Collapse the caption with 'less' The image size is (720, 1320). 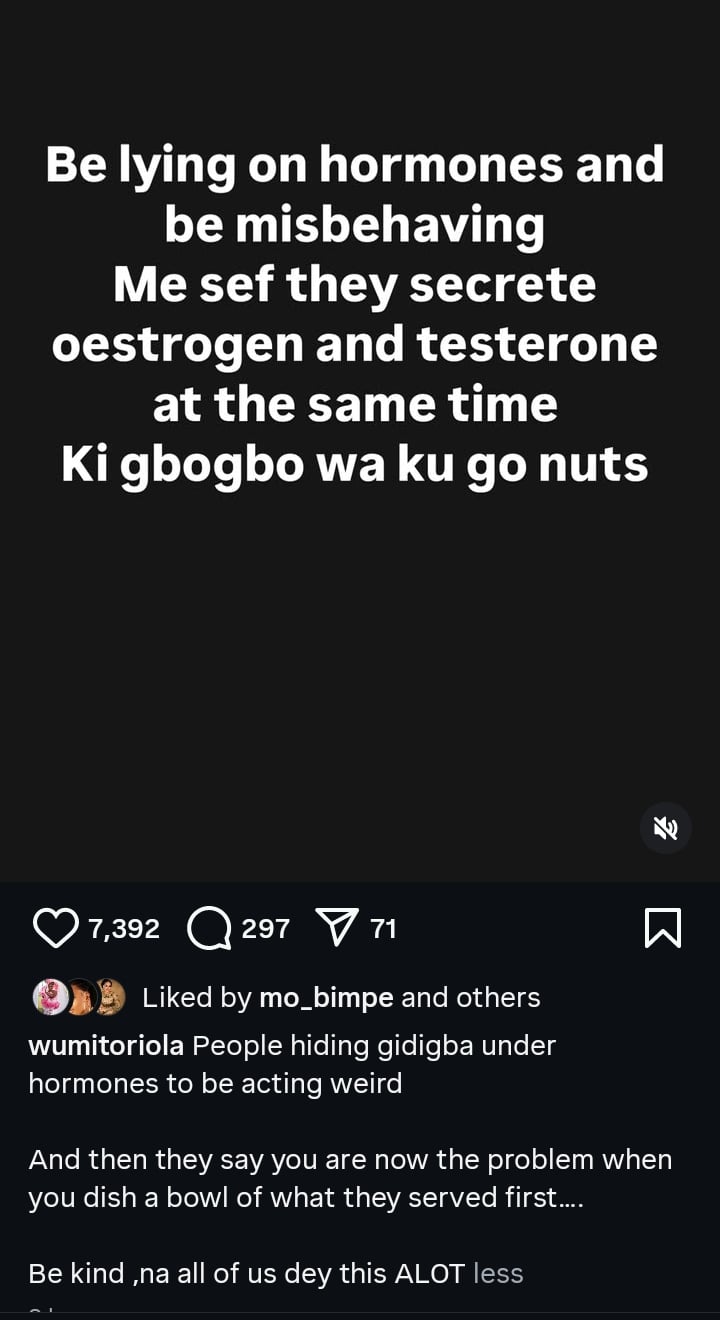click(498, 1273)
